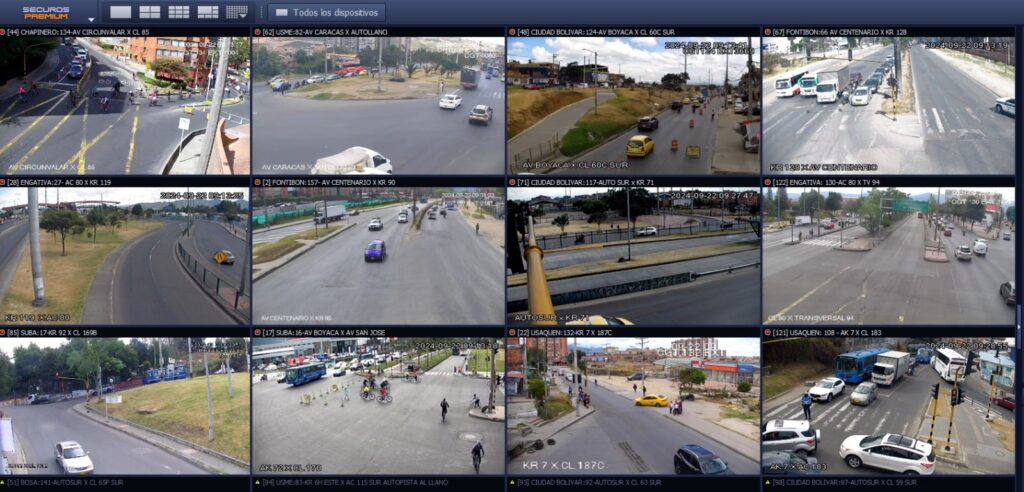
Task: Open Ciudad Bolivar Av Boyaca X CL 60C Sur feed
Action: [x=633, y=105]
